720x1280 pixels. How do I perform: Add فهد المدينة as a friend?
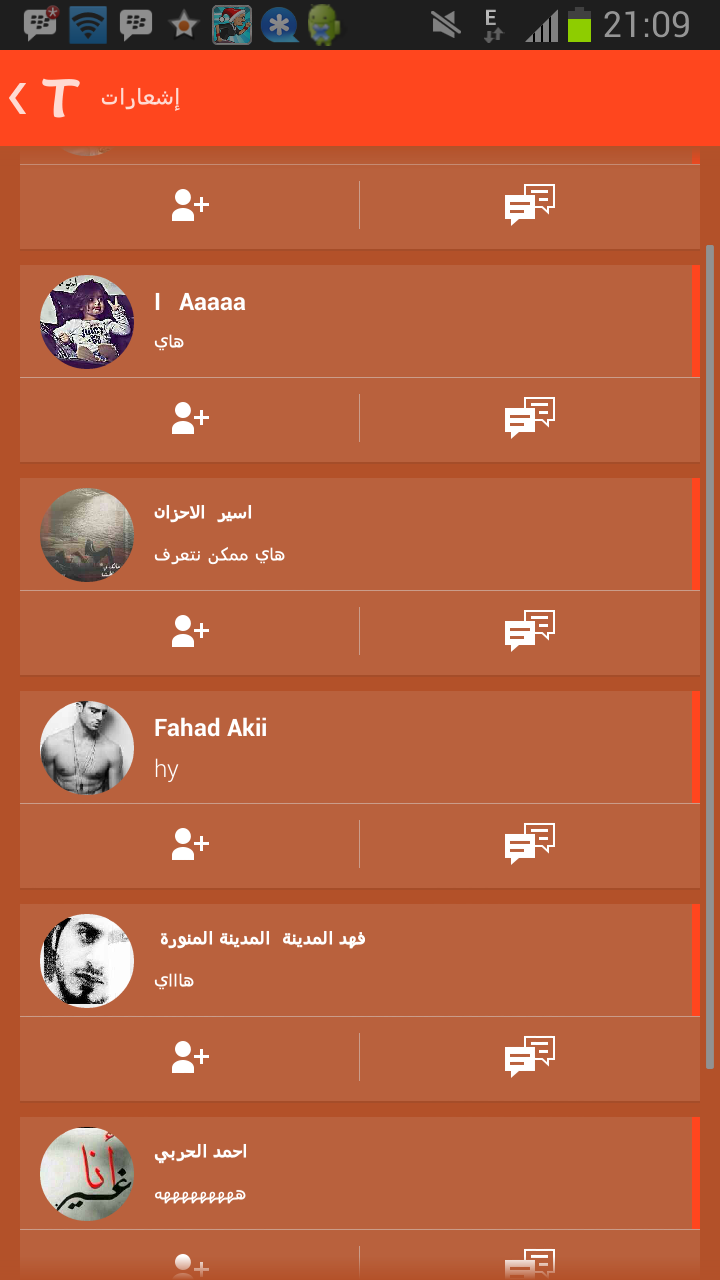pyautogui.click(x=190, y=1057)
